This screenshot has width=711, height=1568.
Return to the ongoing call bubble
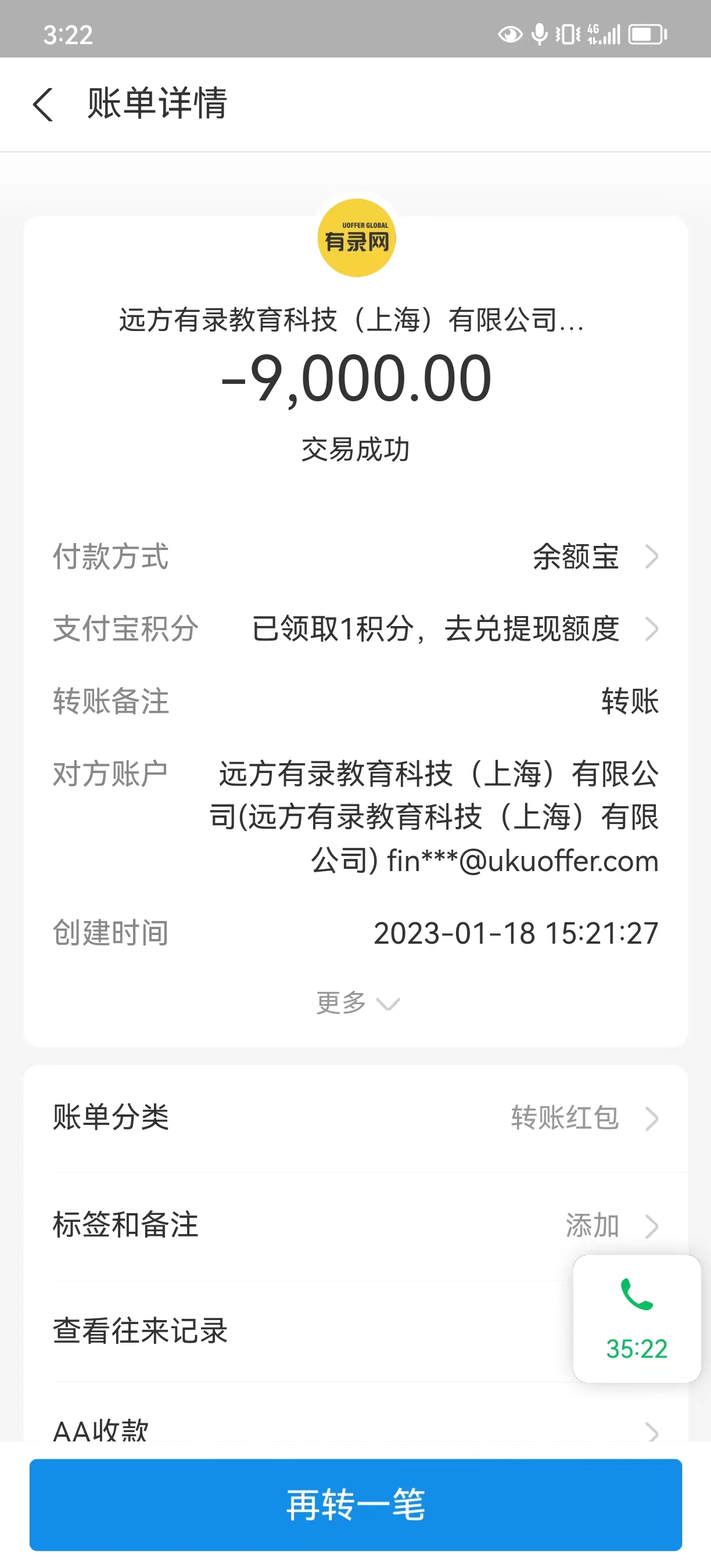pos(636,1318)
